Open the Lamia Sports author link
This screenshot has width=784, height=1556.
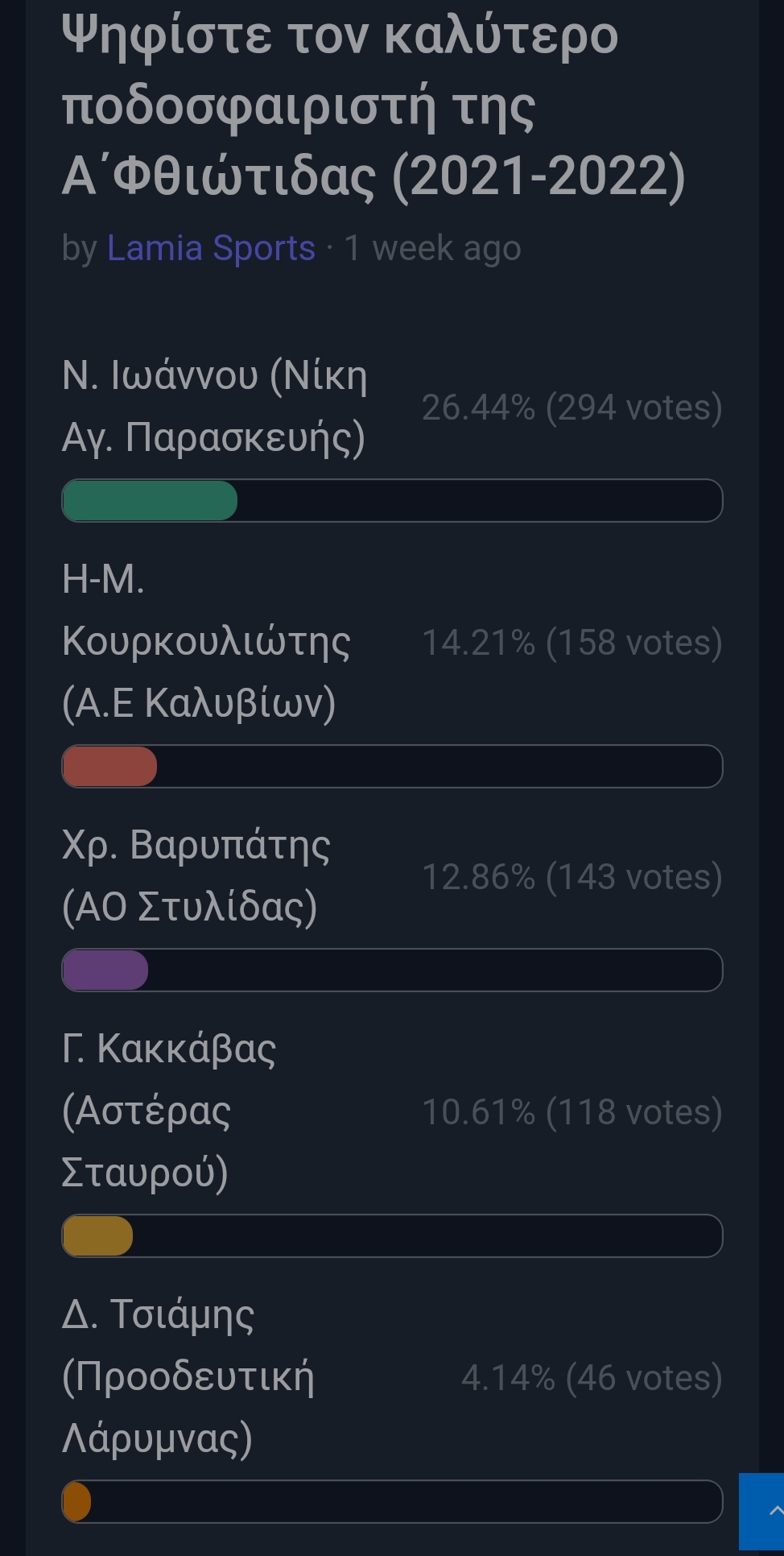click(211, 248)
